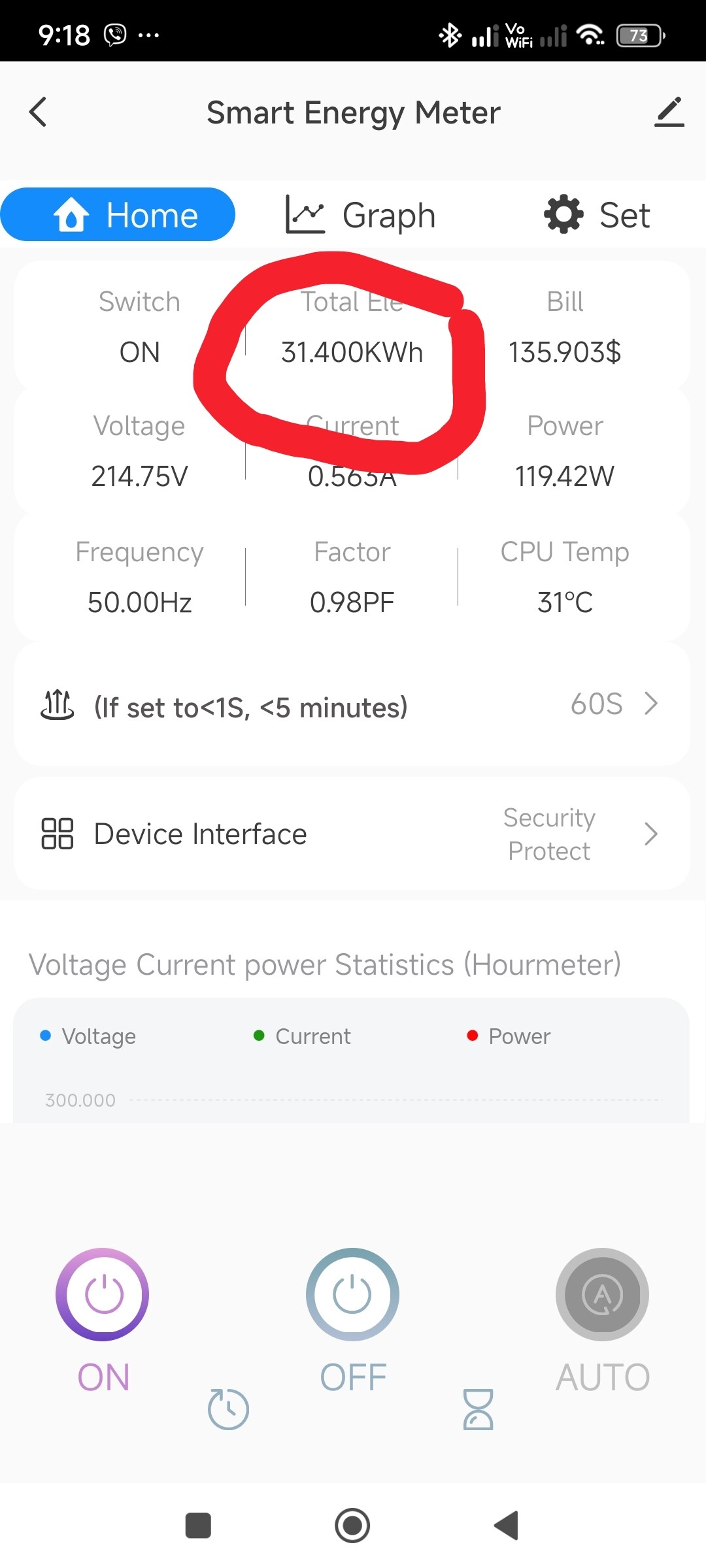
Task: Tap the system home button
Action: [352, 1526]
